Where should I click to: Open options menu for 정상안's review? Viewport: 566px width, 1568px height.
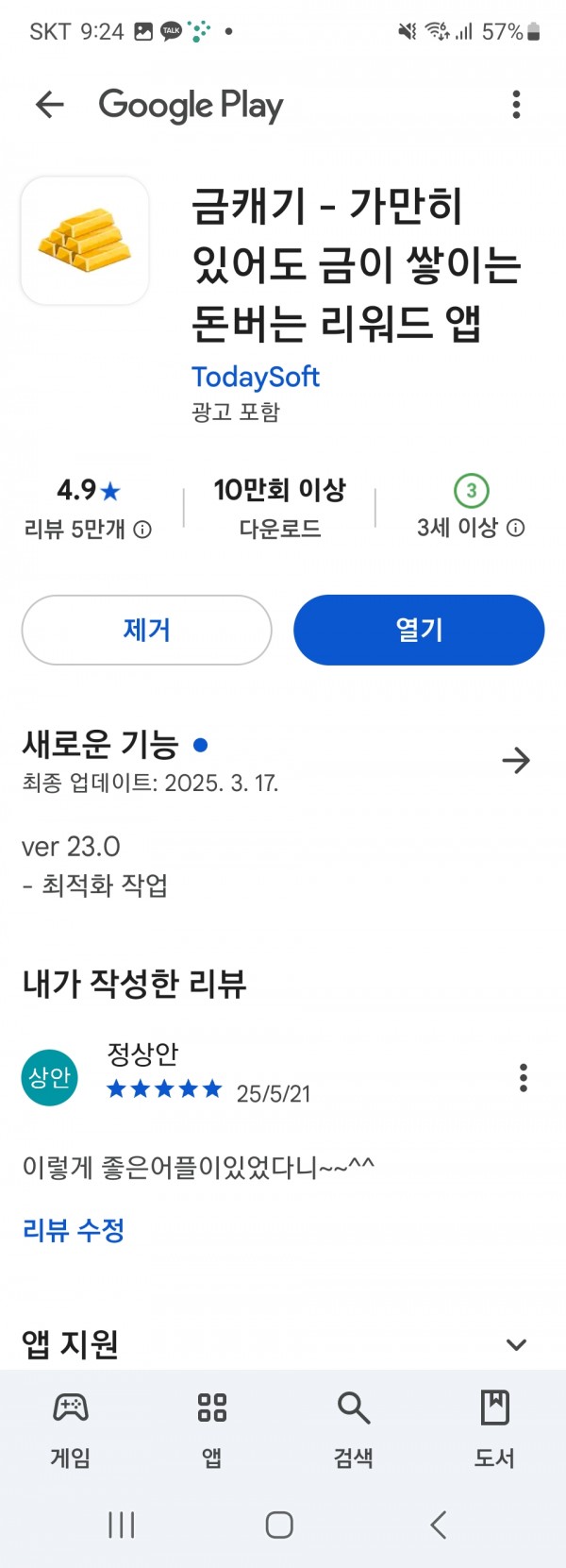tap(523, 1077)
